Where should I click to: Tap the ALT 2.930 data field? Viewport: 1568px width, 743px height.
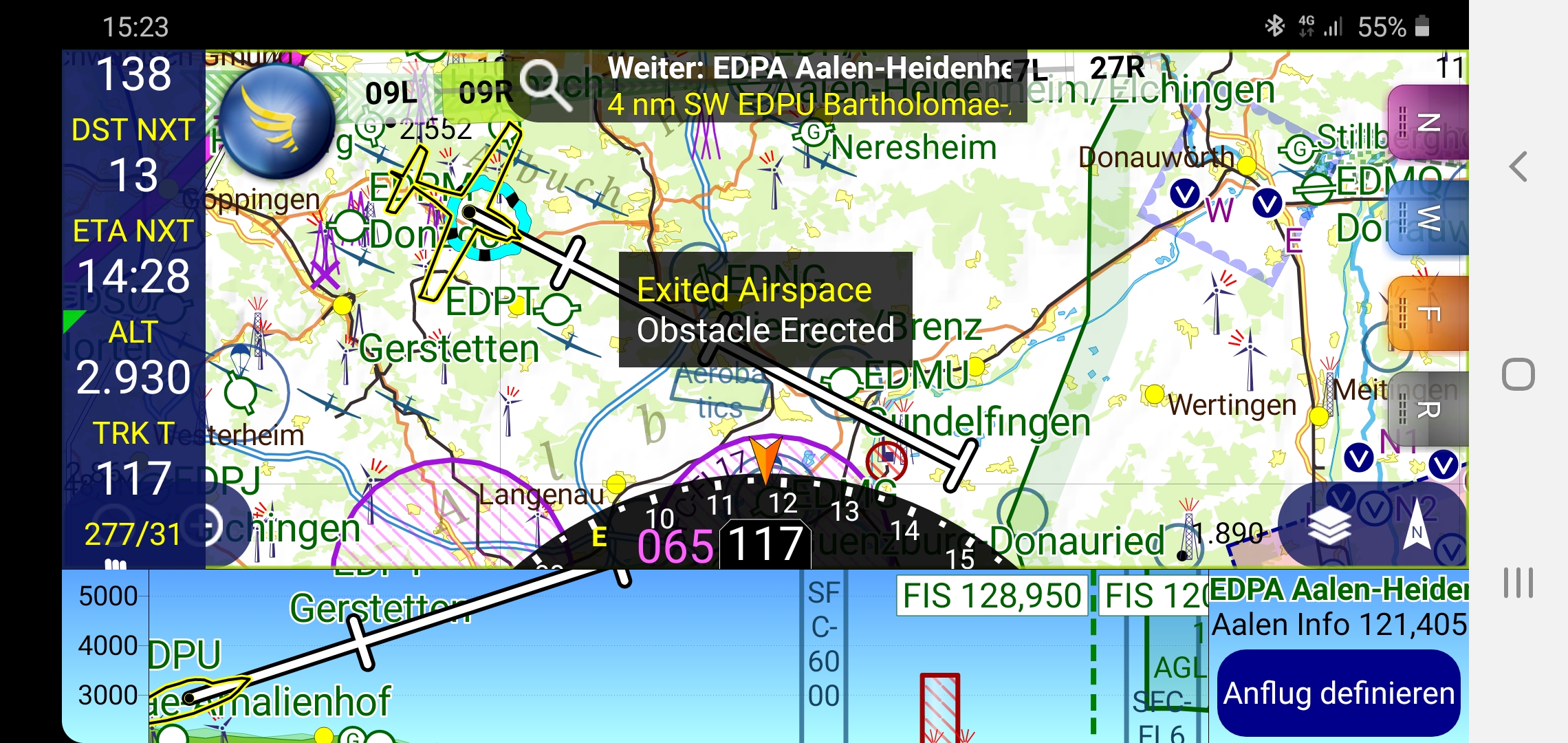[x=133, y=359]
